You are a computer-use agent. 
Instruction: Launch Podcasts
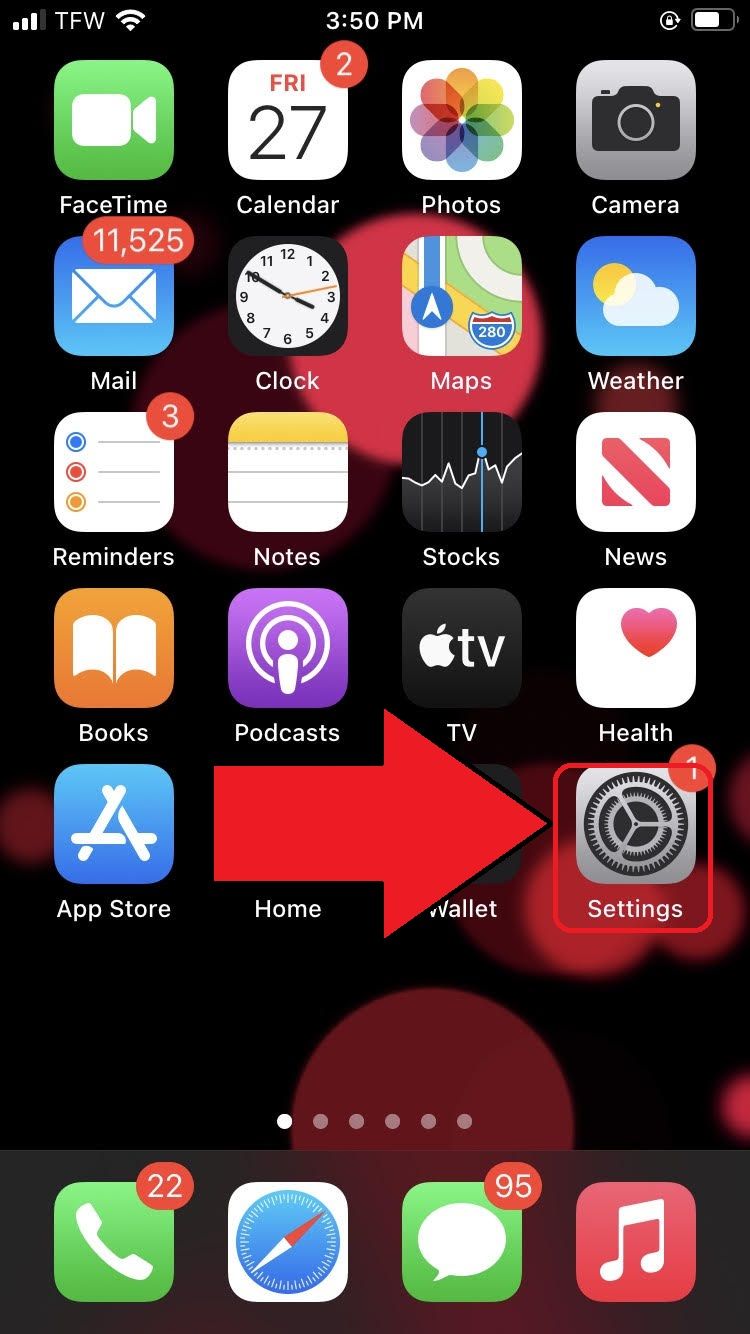pyautogui.click(x=288, y=648)
